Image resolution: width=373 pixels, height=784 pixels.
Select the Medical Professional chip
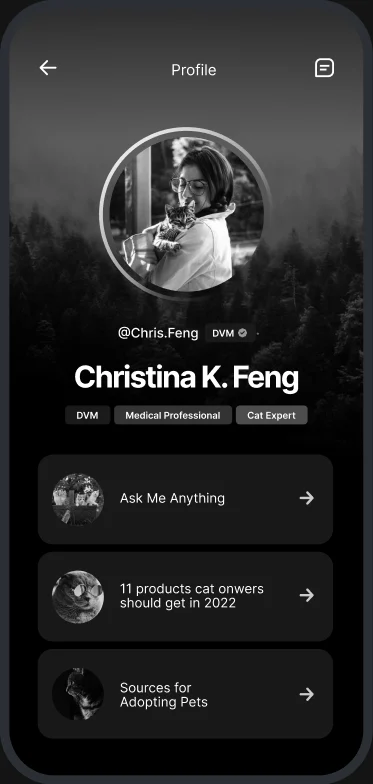[x=173, y=415]
